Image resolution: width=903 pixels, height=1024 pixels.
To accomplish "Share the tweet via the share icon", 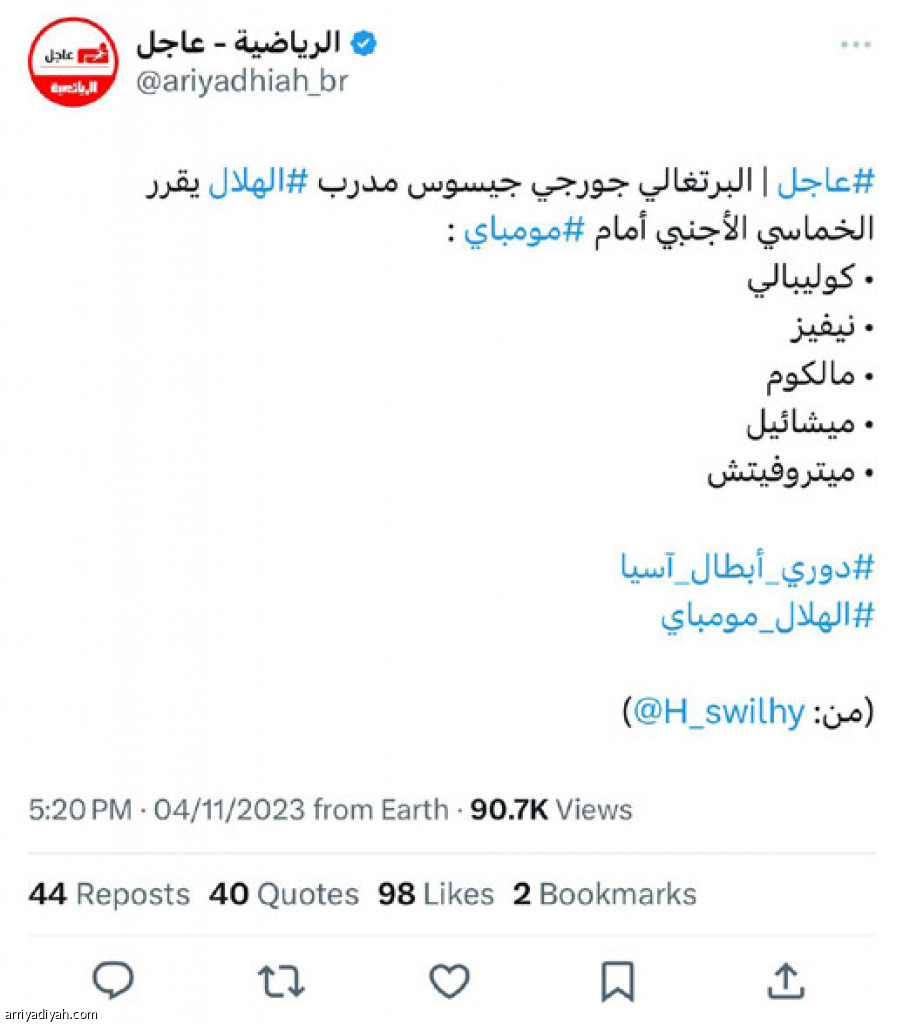I will 786,980.
